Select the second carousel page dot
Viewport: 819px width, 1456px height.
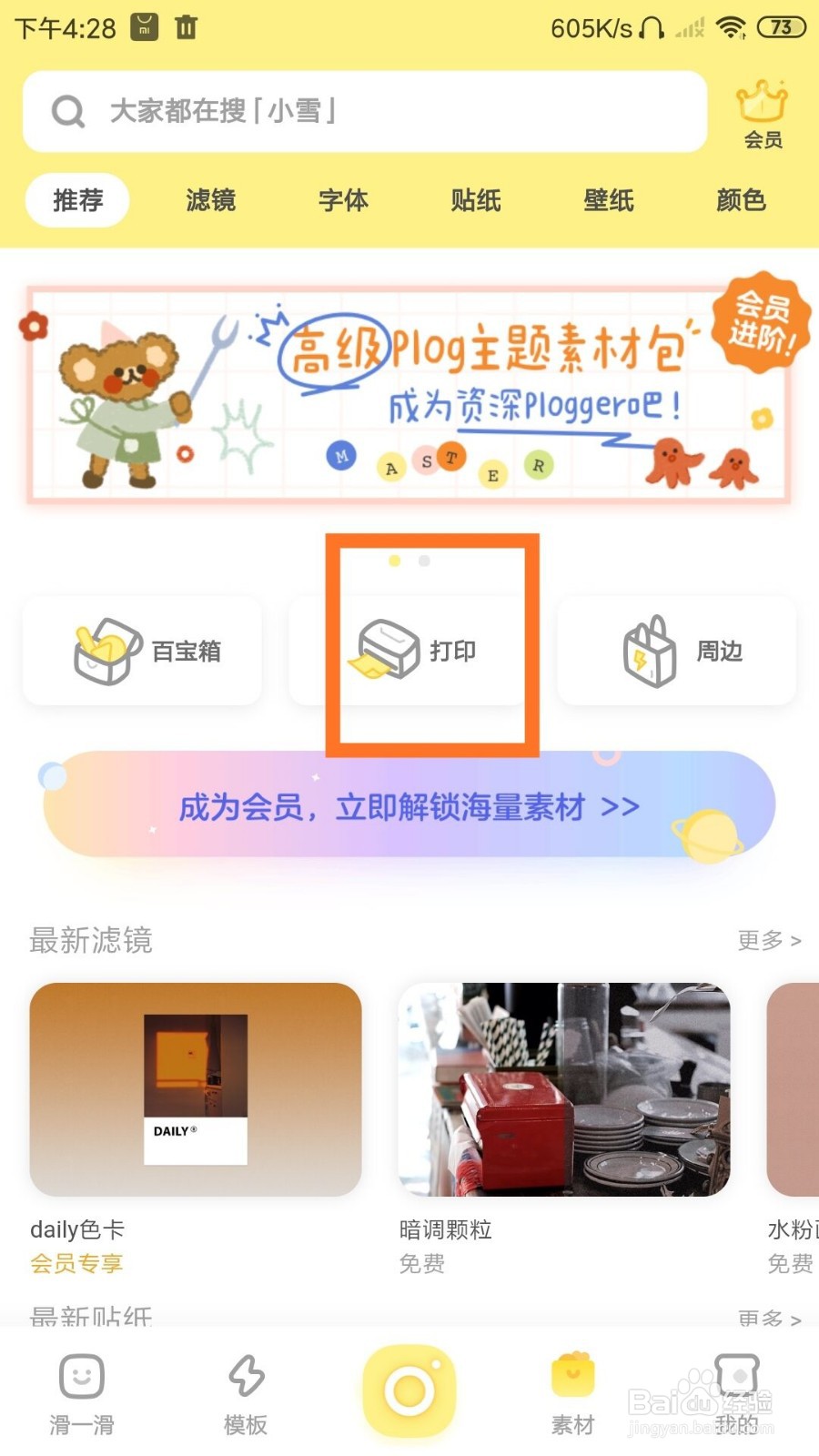point(424,561)
